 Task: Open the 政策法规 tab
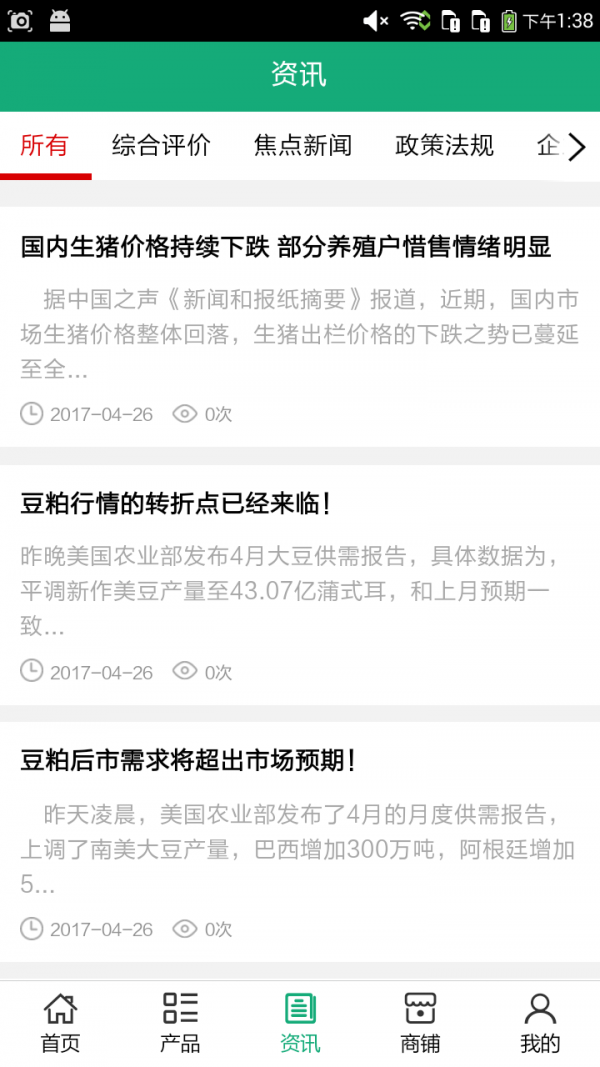(444, 146)
